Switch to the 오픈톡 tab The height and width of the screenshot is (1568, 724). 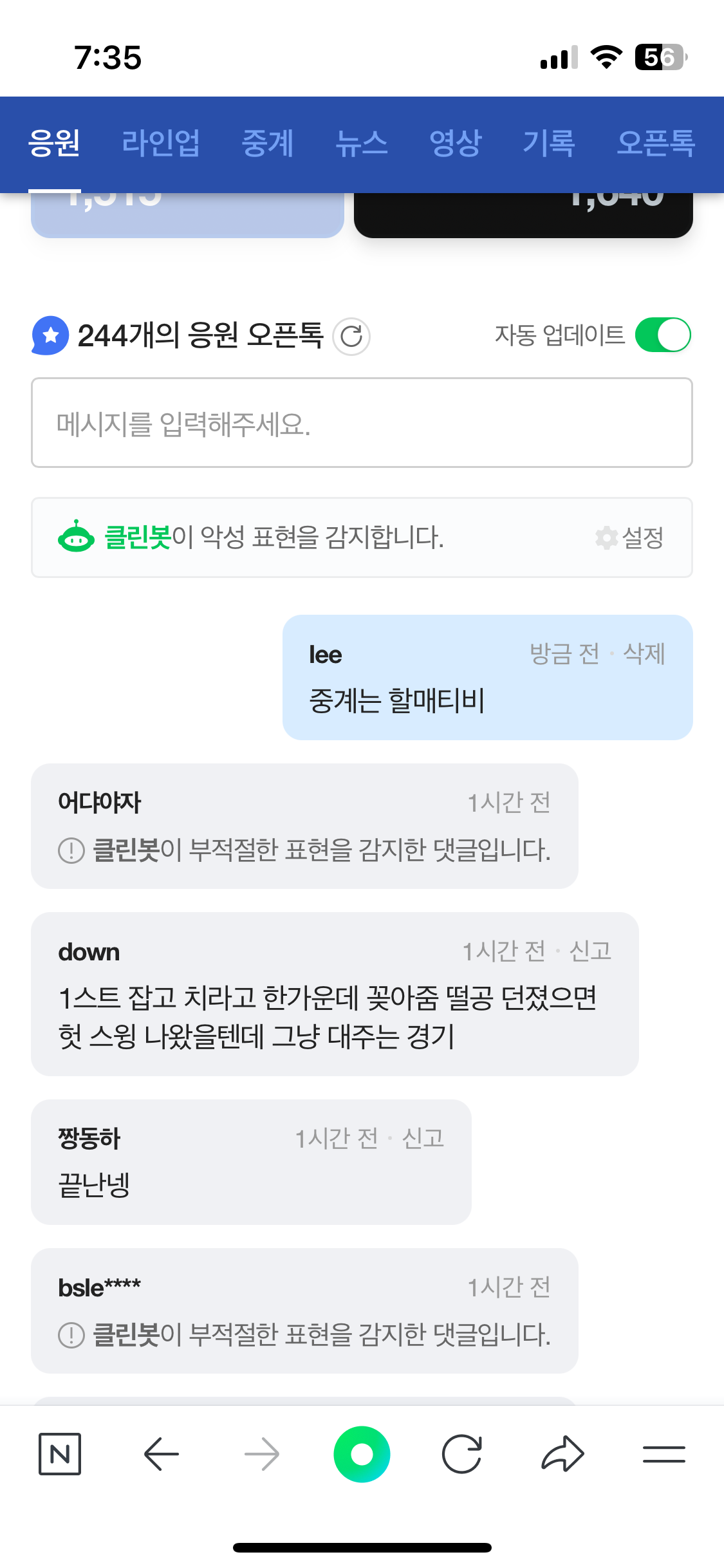[655, 143]
